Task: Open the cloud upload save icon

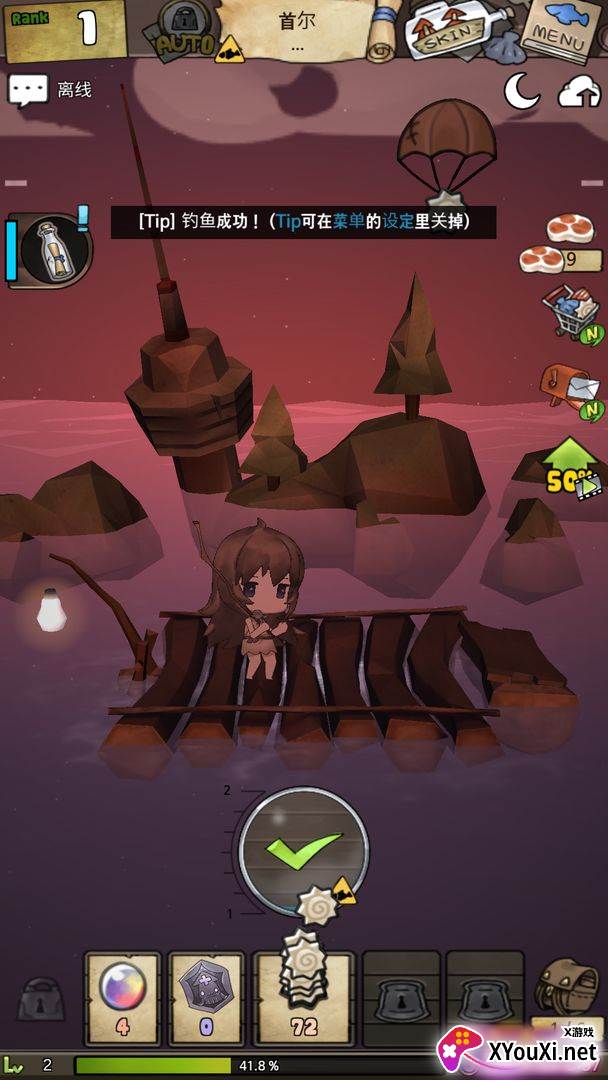Action: pos(580,92)
